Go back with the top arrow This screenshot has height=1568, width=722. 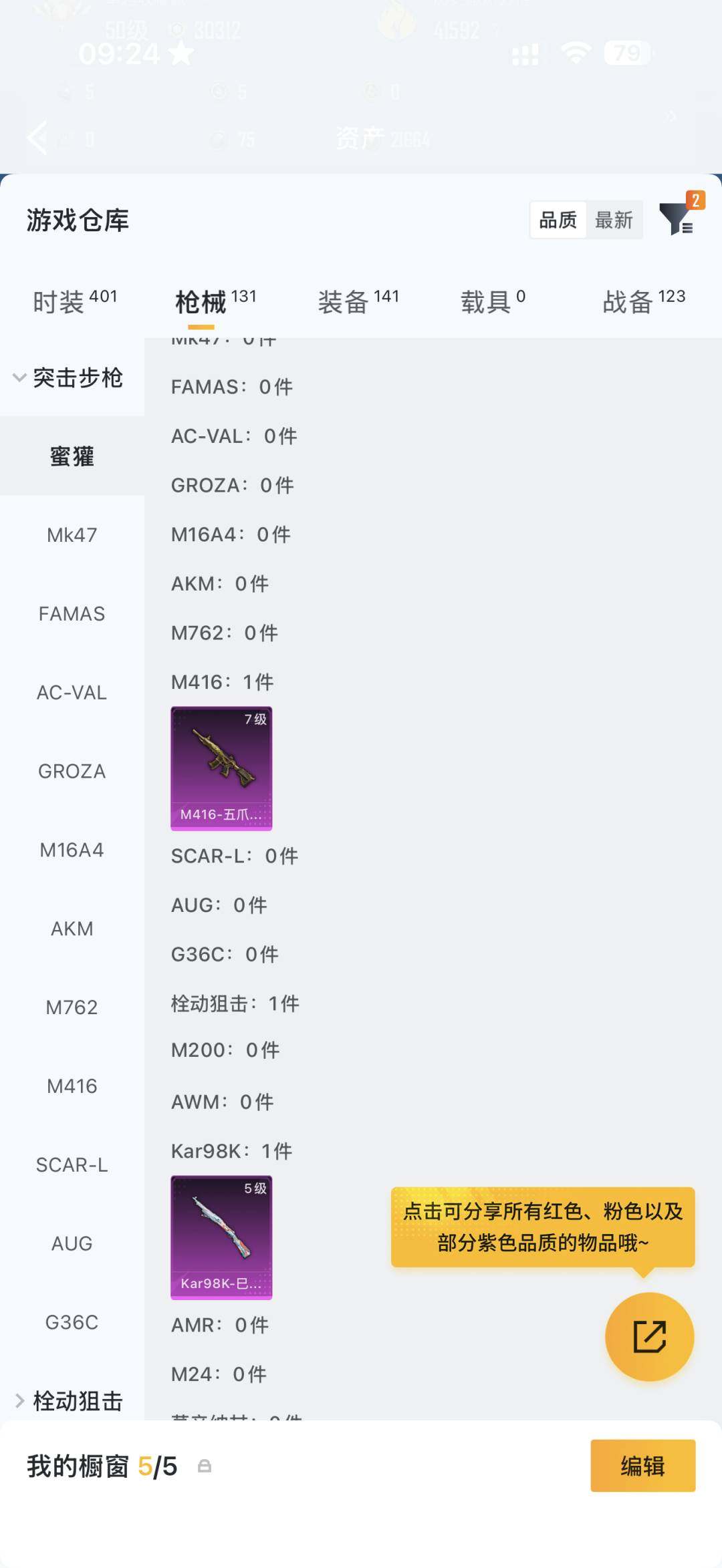coord(37,138)
